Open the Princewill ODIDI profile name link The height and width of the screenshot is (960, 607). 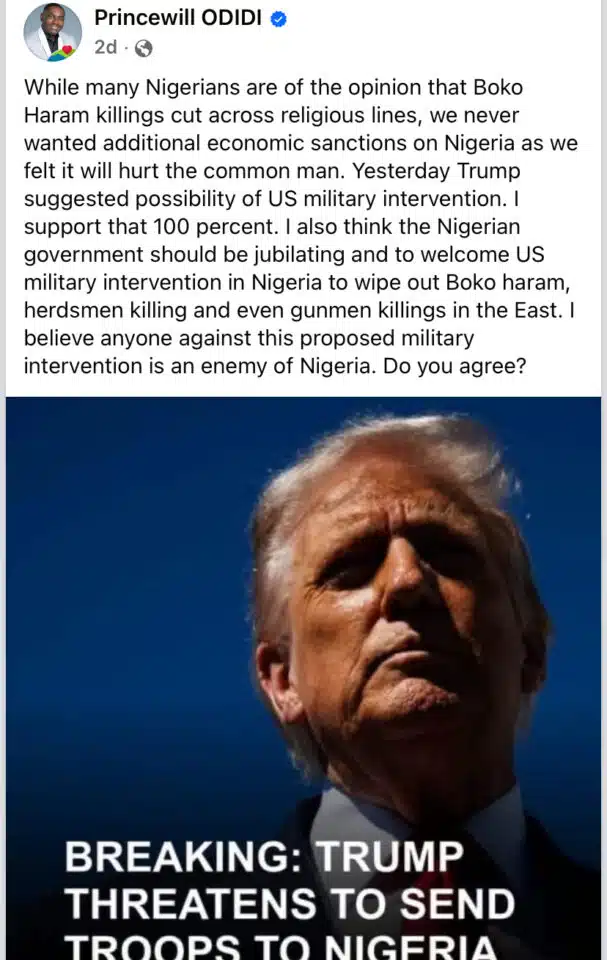coord(179,18)
